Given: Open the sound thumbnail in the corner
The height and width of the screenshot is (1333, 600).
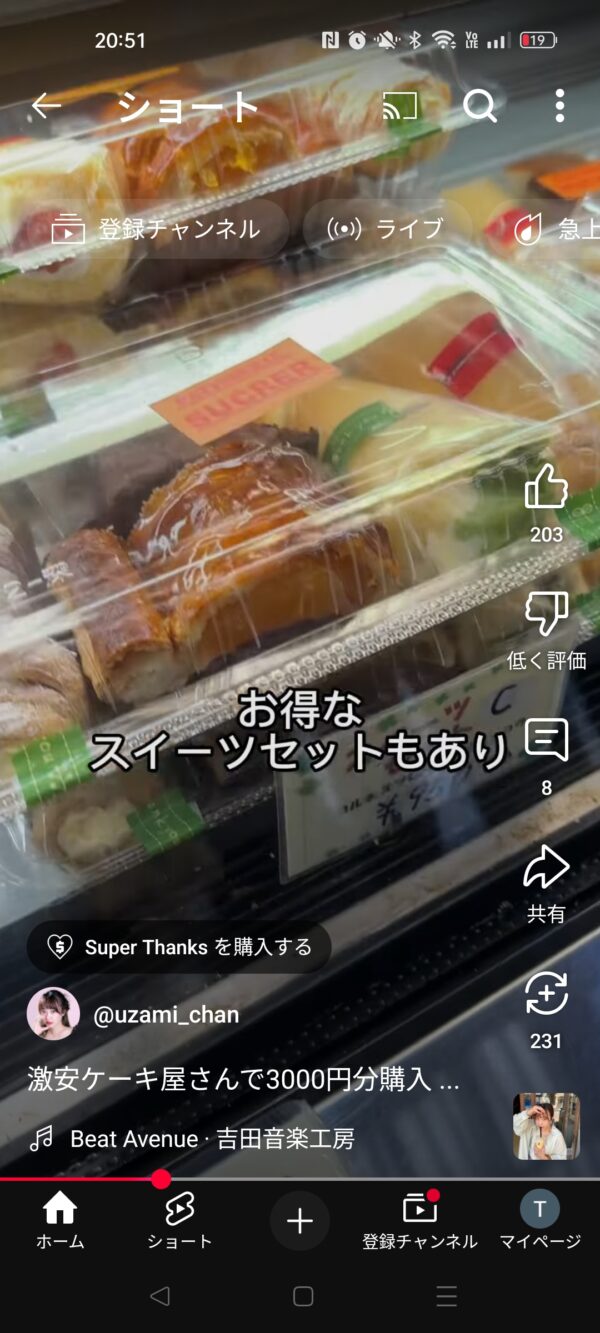Looking at the screenshot, I should pos(546,1126).
